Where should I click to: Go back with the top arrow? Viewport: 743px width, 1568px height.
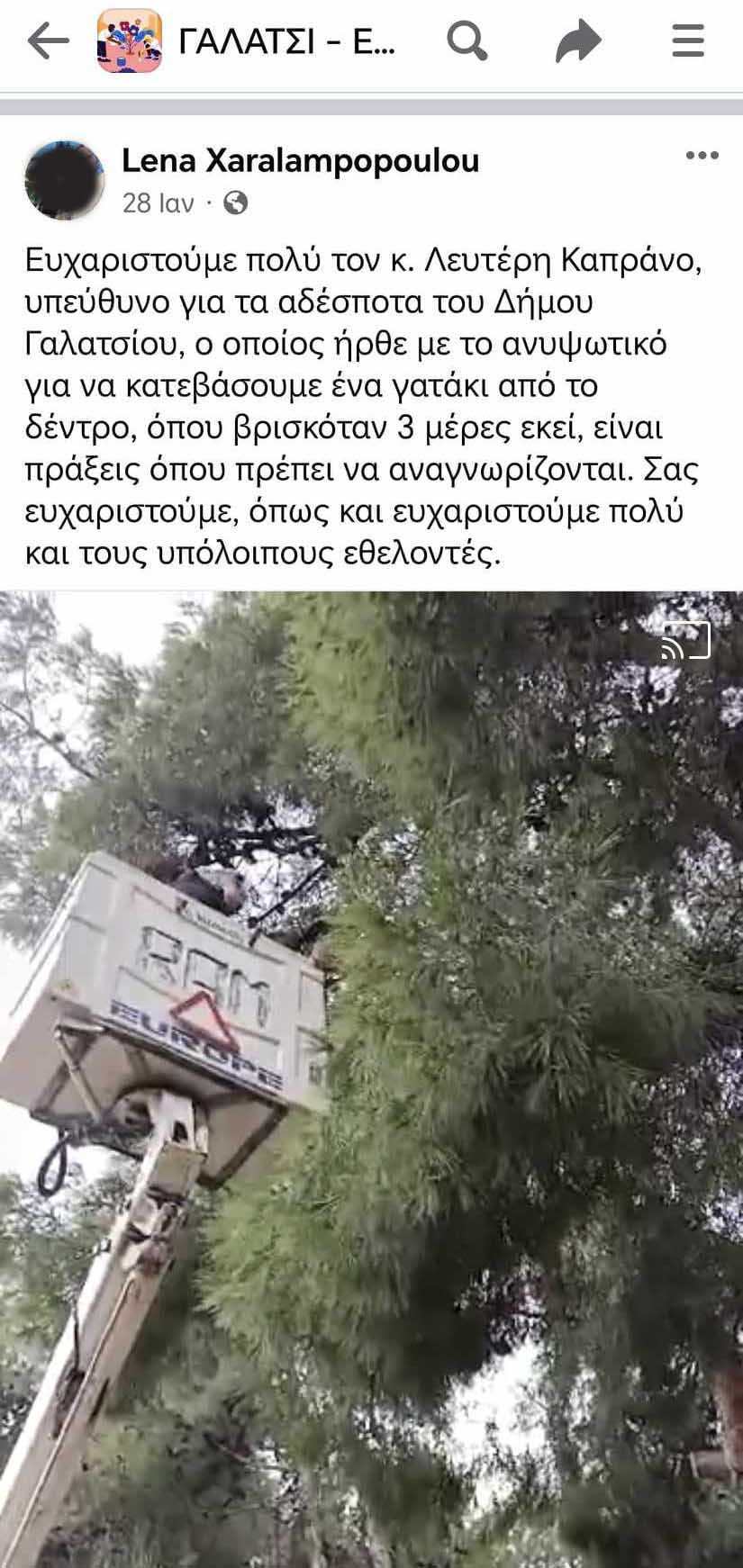(x=48, y=41)
